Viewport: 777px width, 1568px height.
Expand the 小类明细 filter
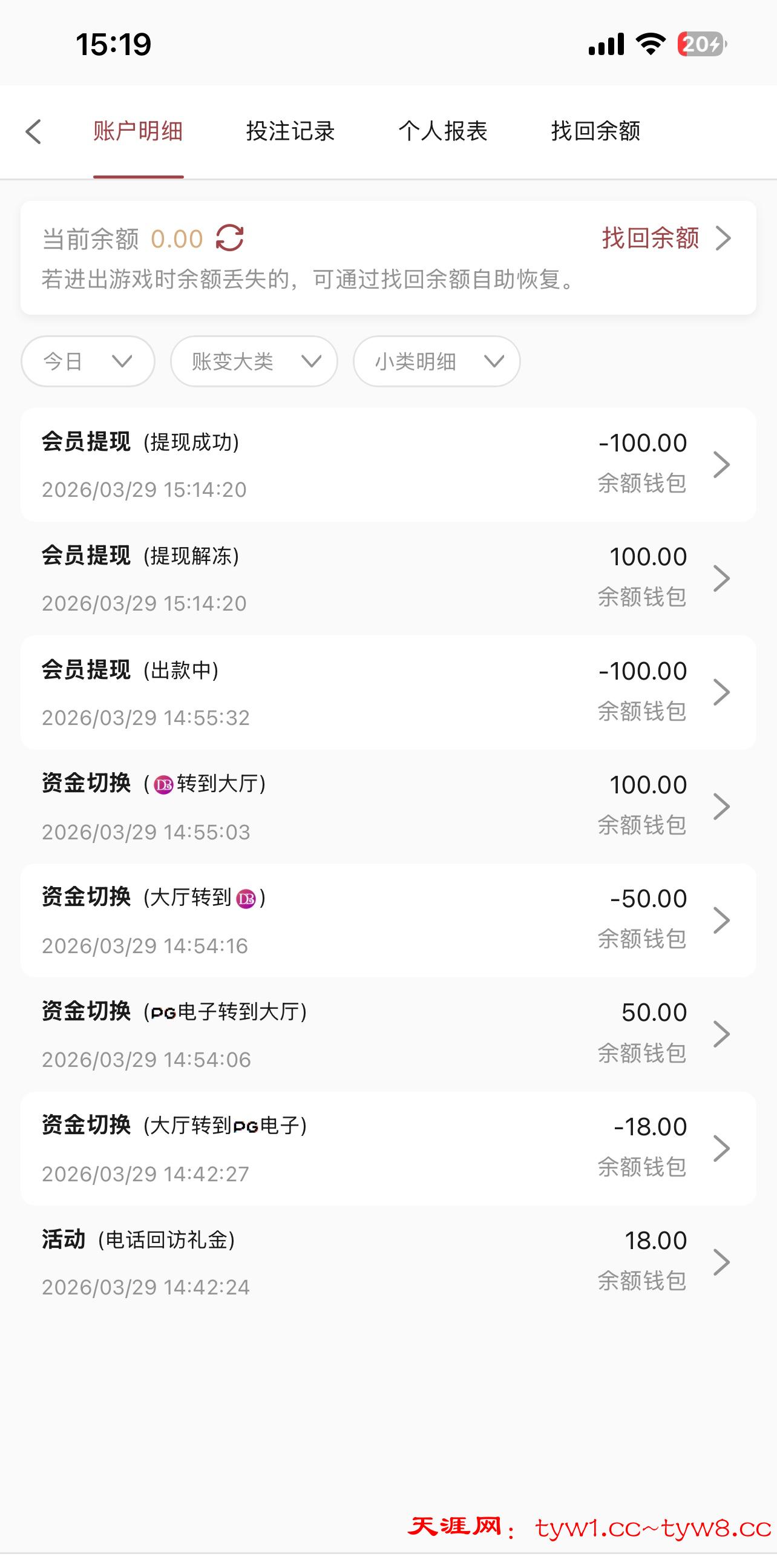point(436,361)
